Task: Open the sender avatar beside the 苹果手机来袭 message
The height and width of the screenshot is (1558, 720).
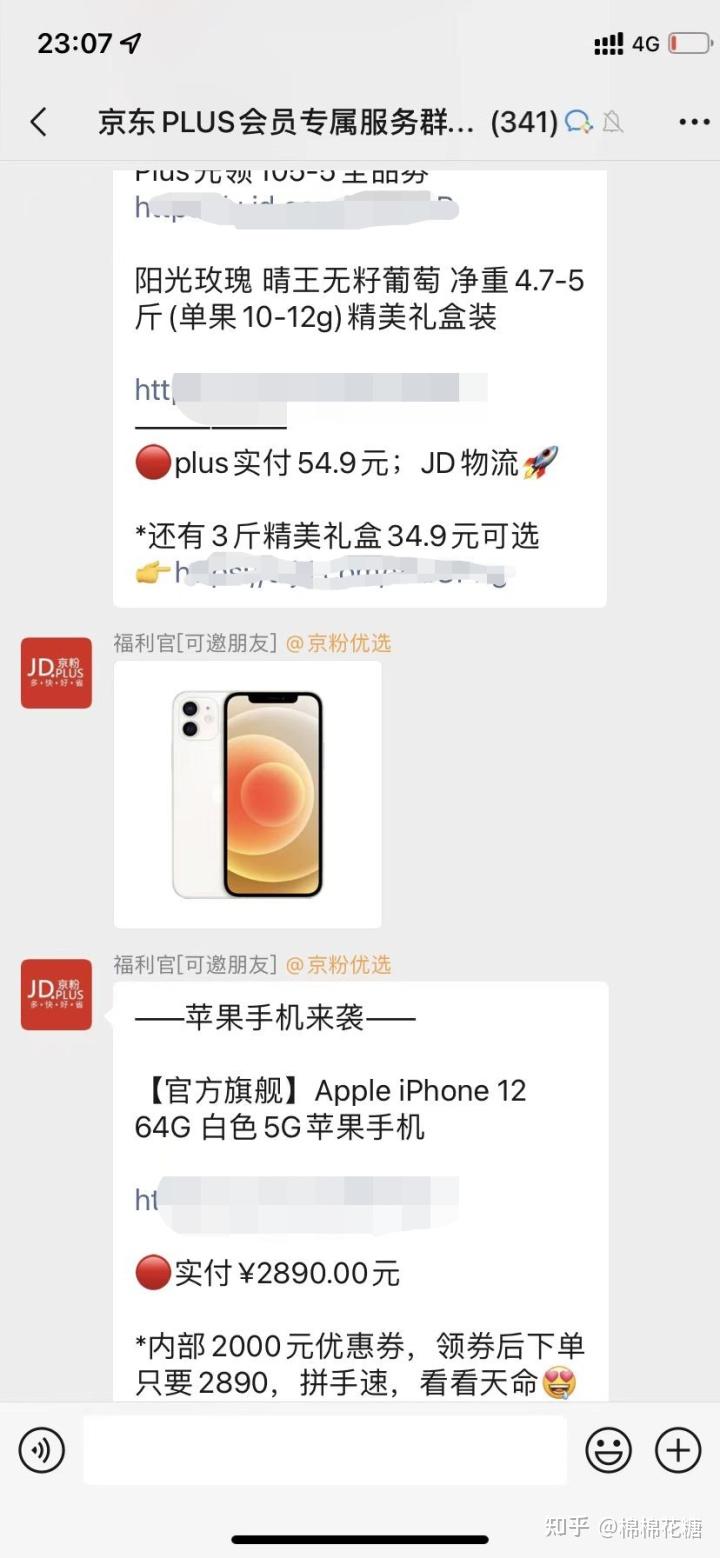Action: tap(56, 994)
